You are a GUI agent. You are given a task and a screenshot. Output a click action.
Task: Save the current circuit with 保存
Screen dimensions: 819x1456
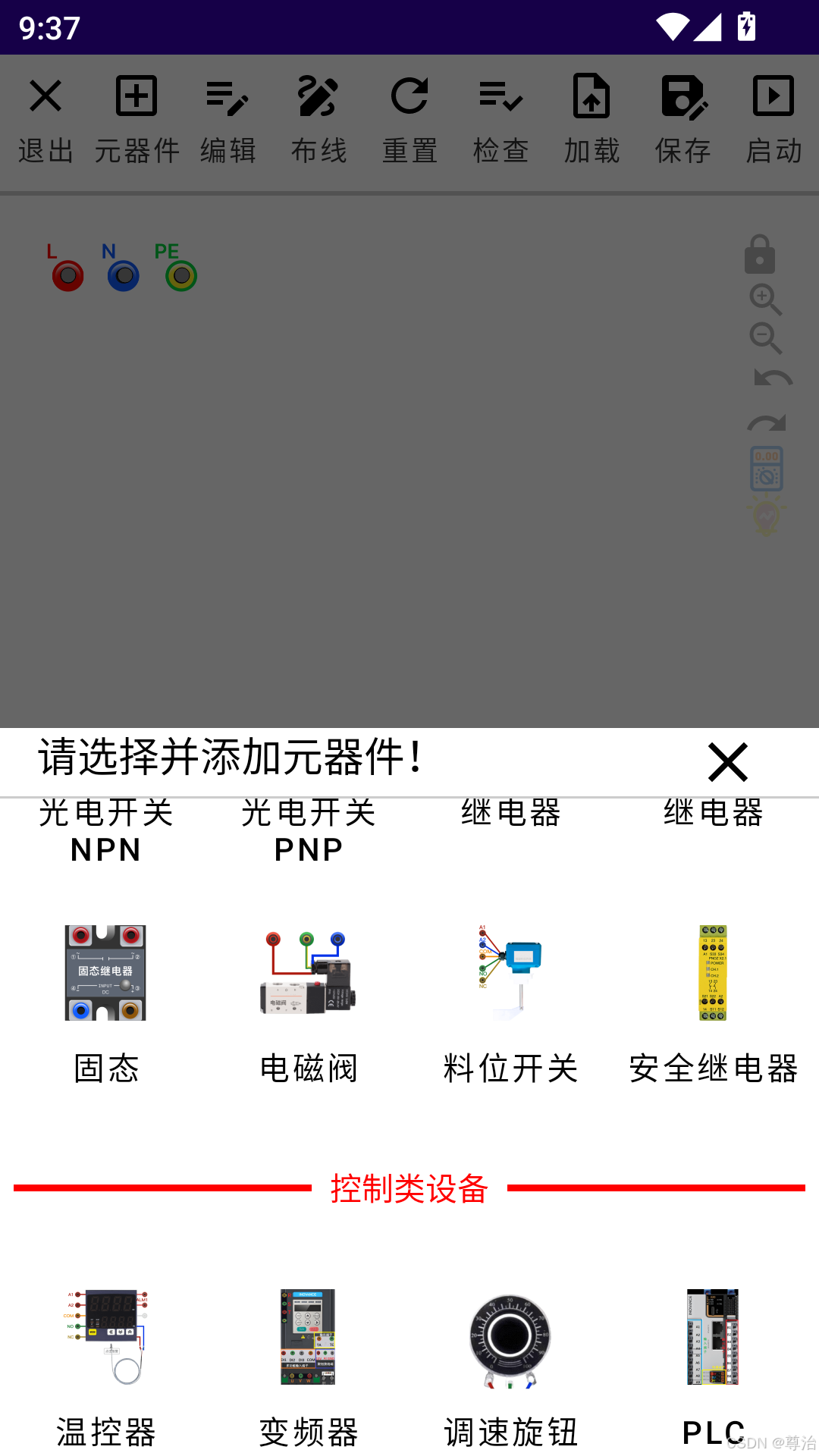tap(682, 118)
